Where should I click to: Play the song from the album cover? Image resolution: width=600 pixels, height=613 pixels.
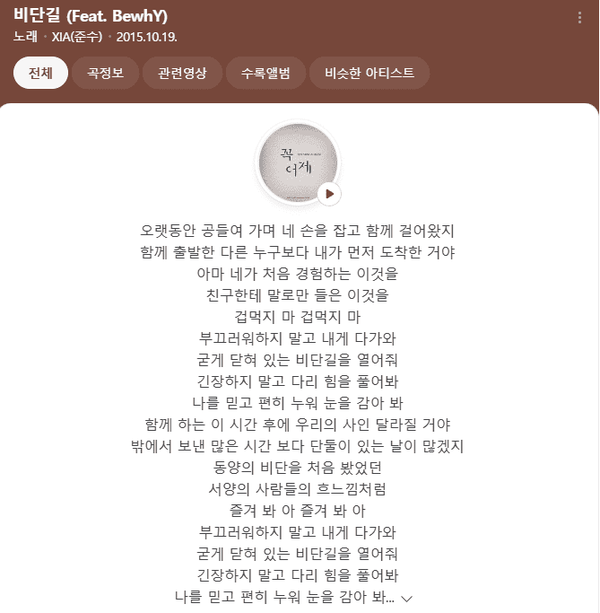click(x=328, y=193)
